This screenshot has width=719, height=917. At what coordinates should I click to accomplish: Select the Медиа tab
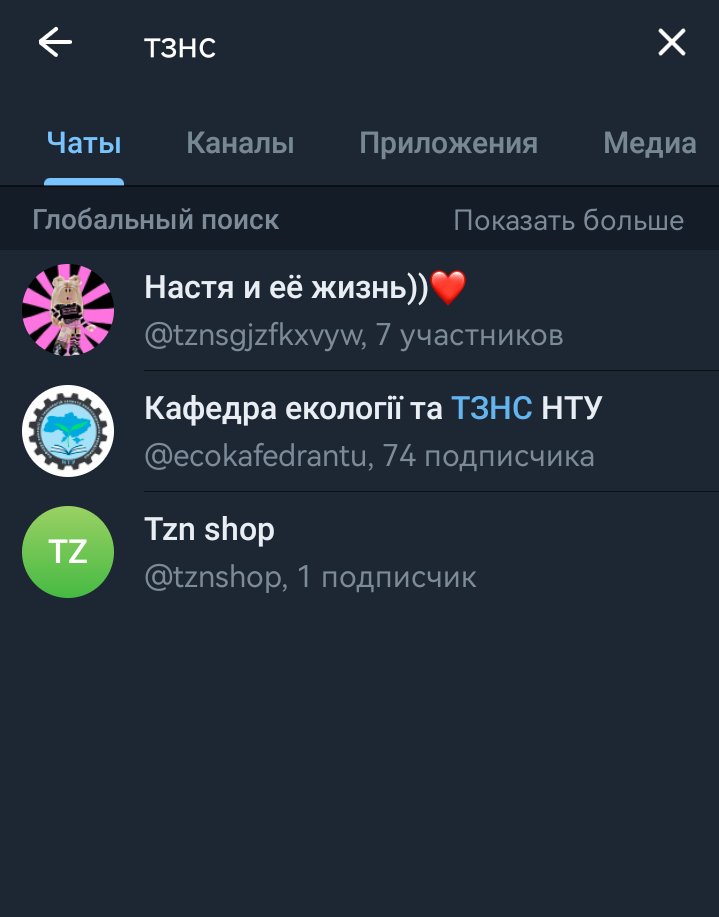(649, 144)
